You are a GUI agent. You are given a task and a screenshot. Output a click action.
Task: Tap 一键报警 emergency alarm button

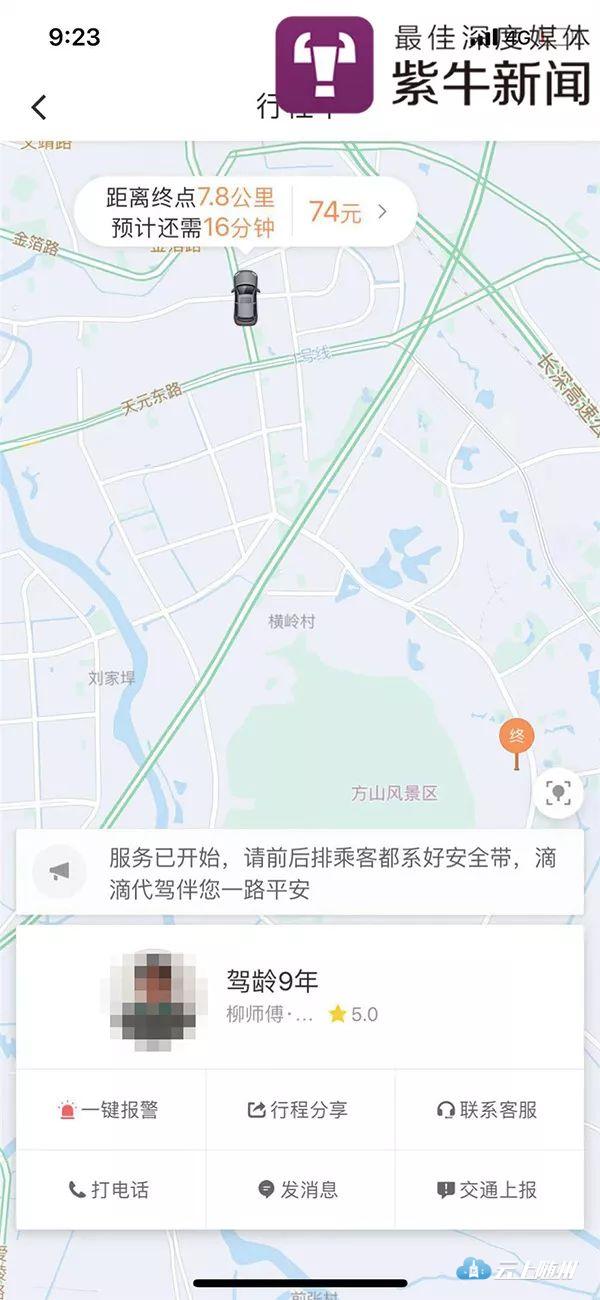tap(110, 1110)
